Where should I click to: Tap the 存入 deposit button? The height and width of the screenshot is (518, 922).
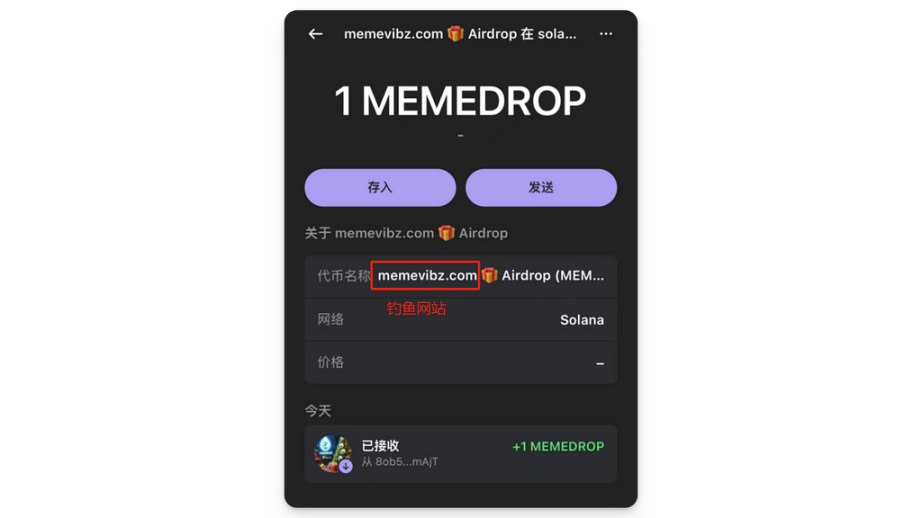[x=380, y=188]
